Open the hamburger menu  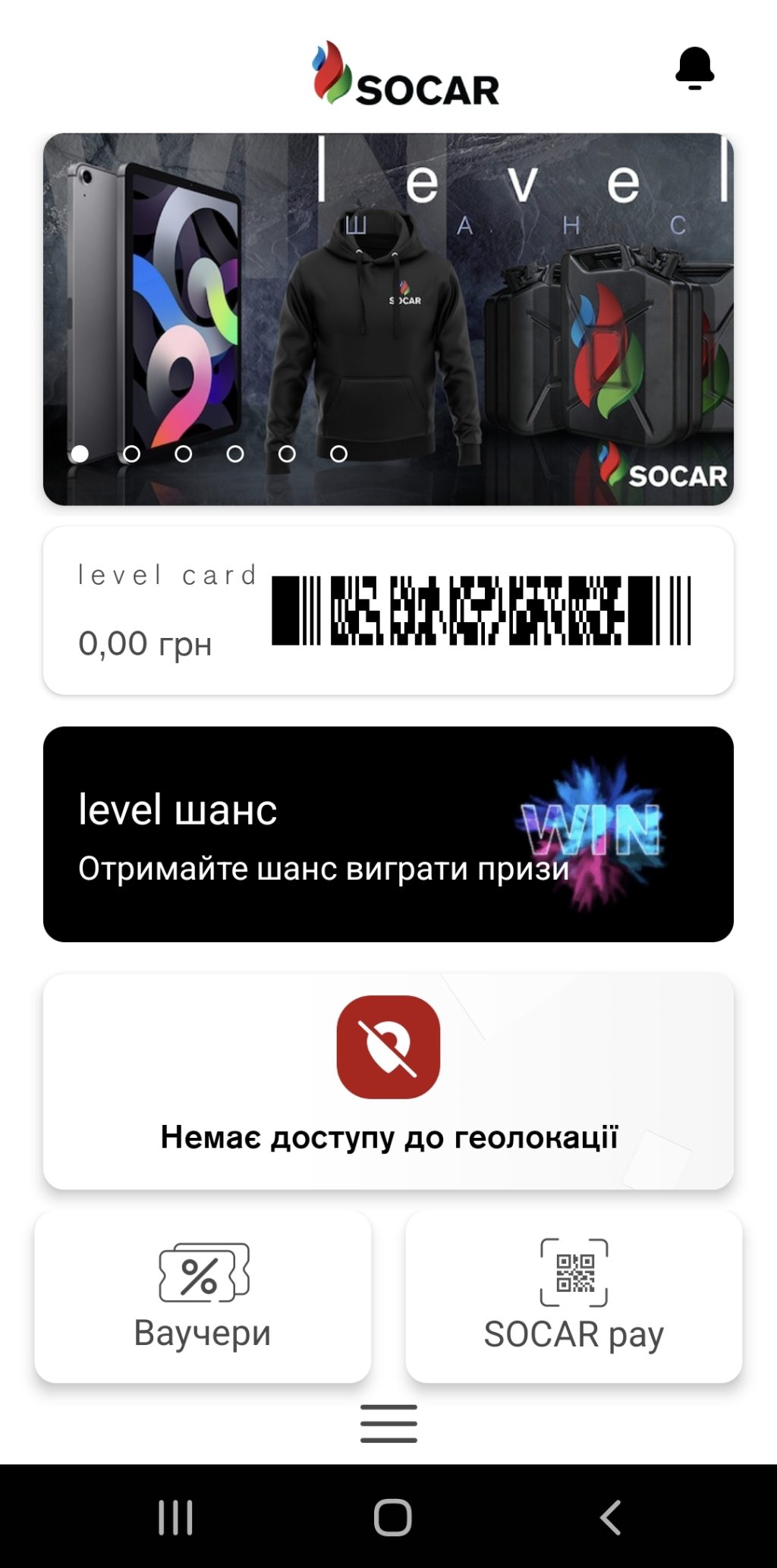tap(388, 1423)
